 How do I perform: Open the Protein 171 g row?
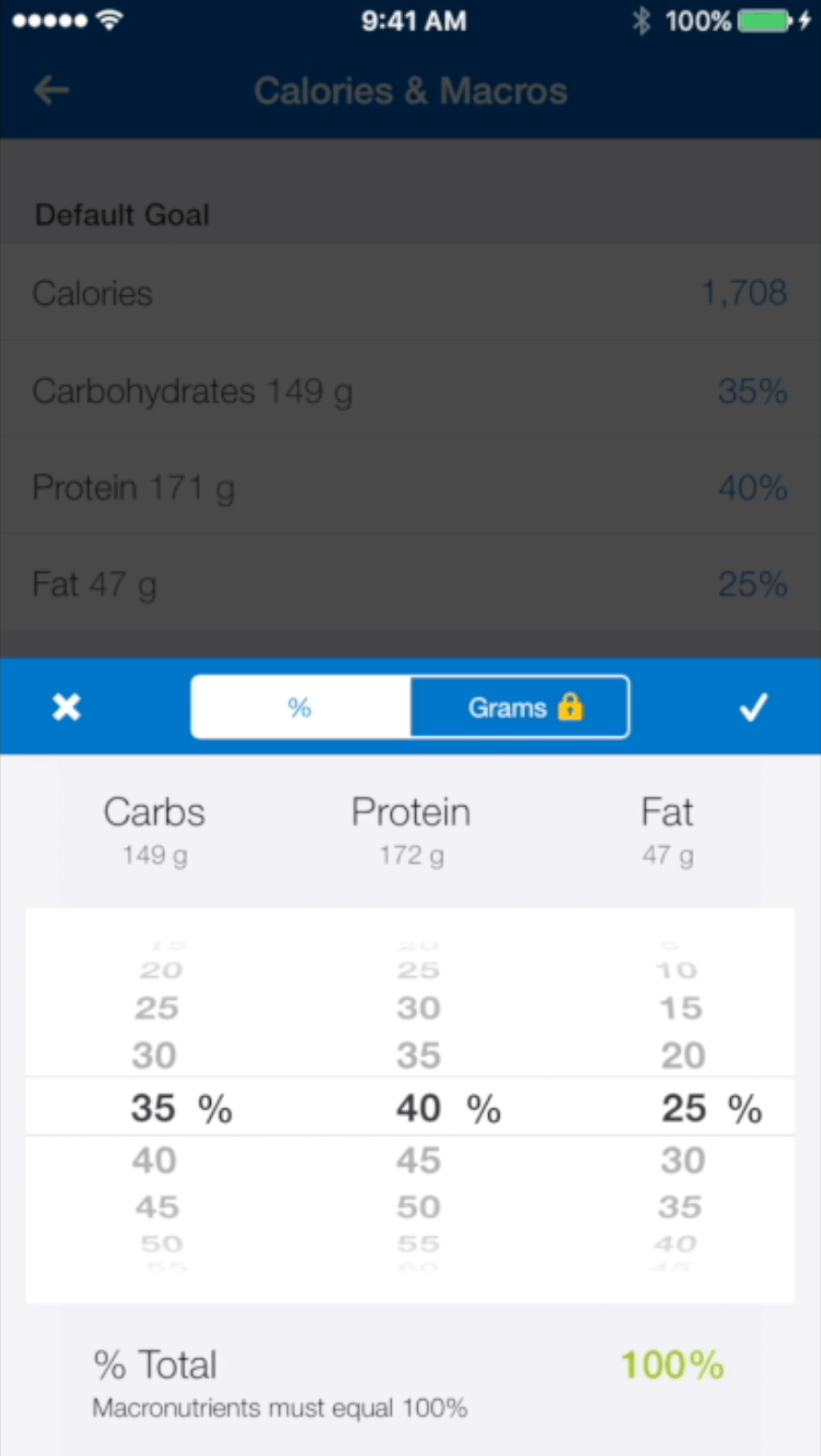tap(410, 487)
